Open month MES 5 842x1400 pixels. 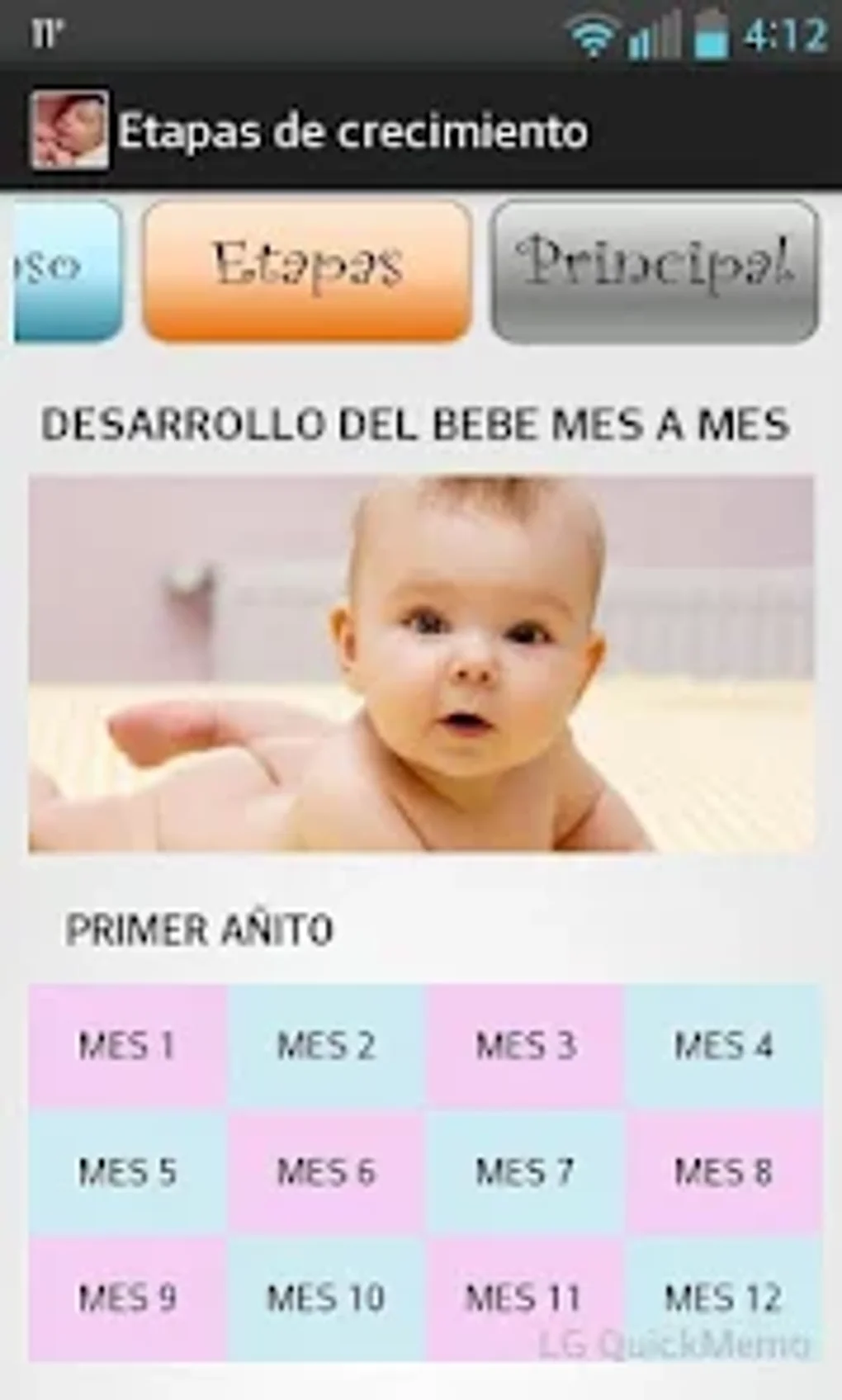127,1172
